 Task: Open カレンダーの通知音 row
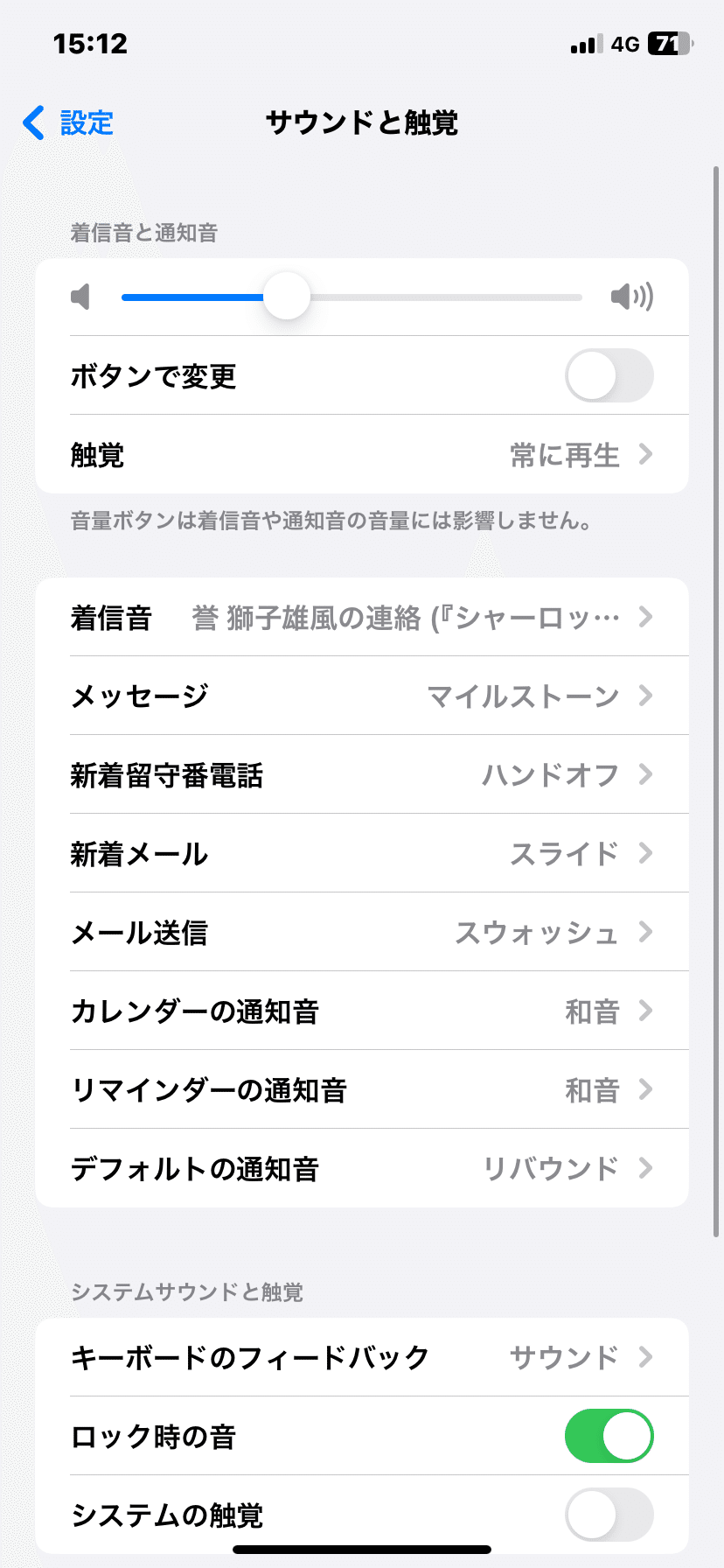point(362,1011)
